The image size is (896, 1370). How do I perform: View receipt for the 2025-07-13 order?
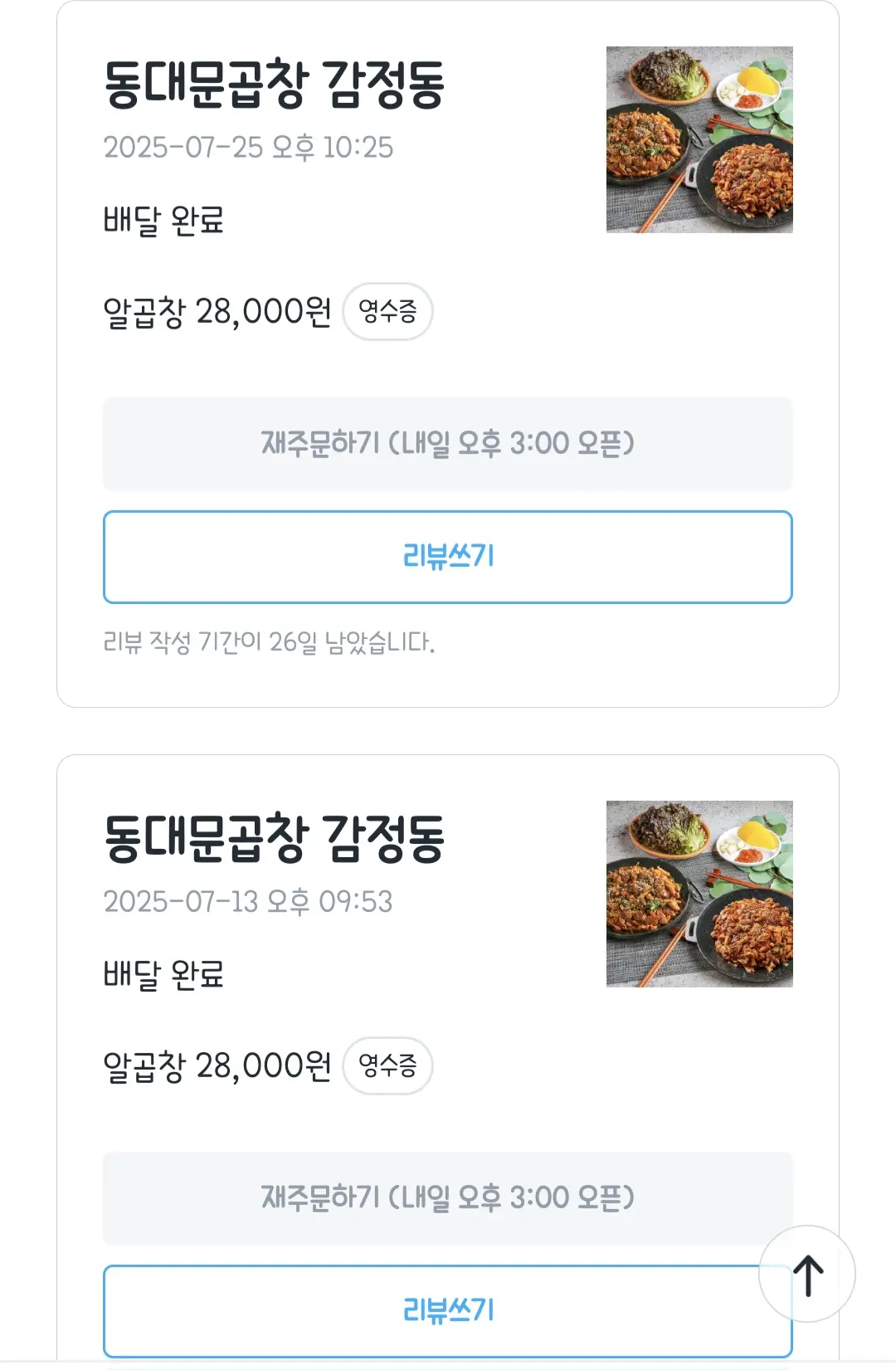click(x=387, y=1066)
